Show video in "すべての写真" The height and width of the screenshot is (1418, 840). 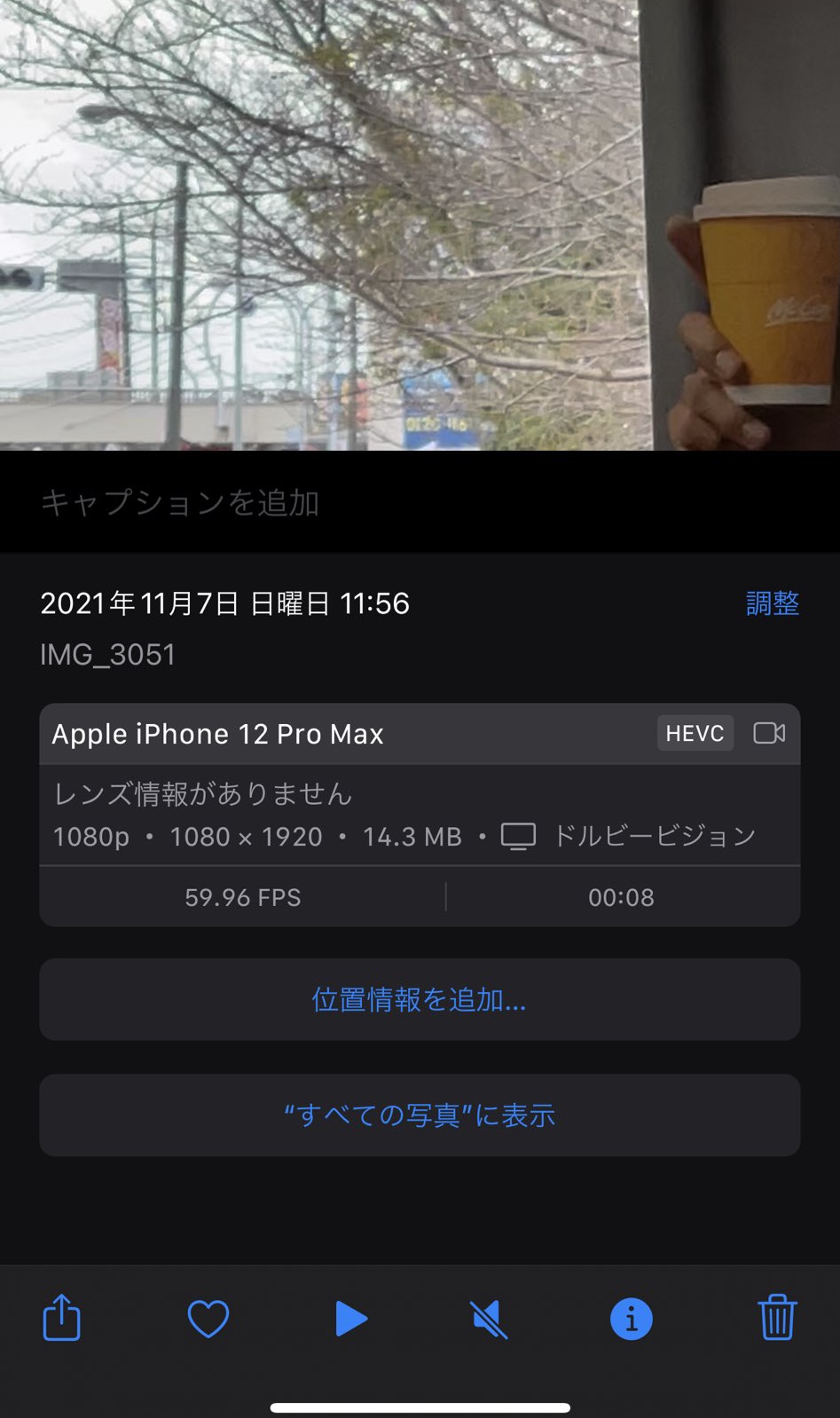[x=420, y=1115]
